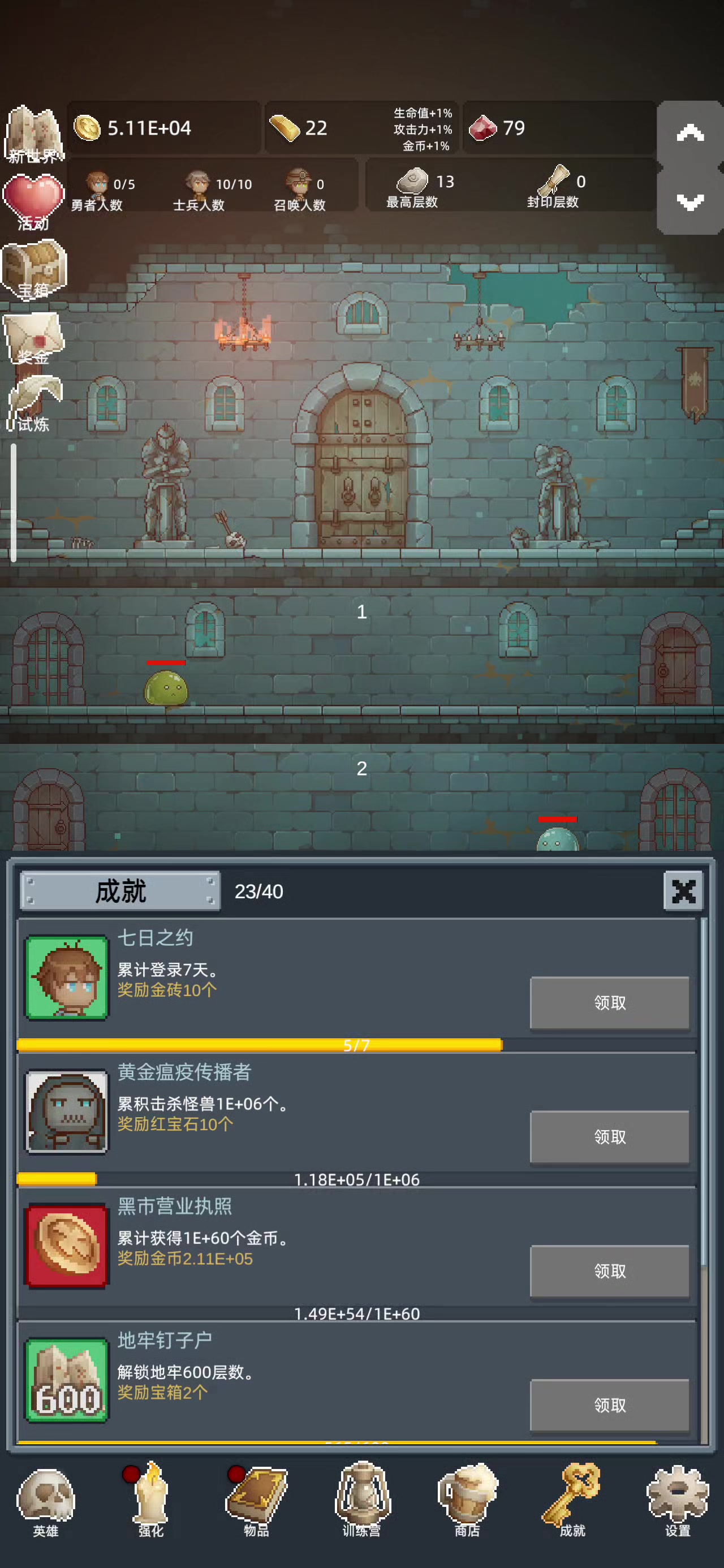Open the 新世界 map icon
724x1568 pixels.
point(33,135)
